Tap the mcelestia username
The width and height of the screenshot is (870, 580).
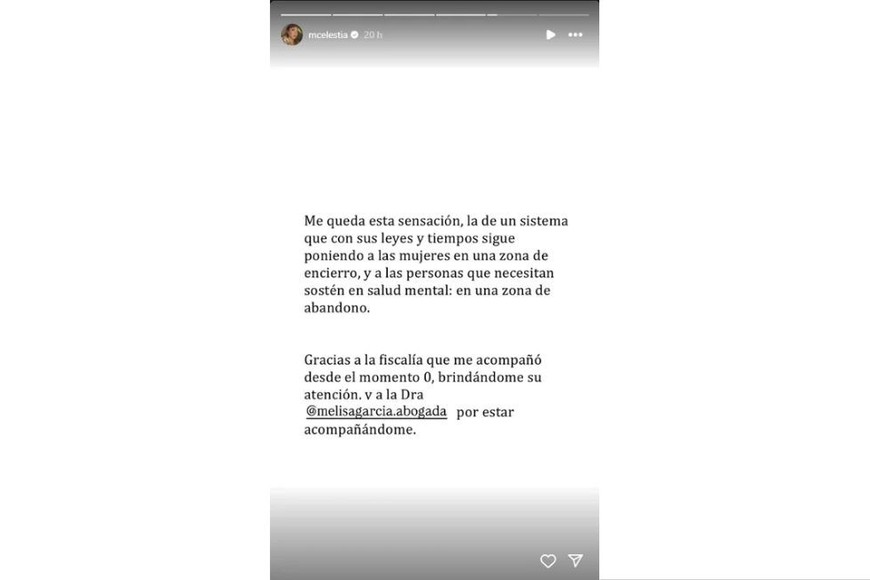pyautogui.click(x=328, y=35)
